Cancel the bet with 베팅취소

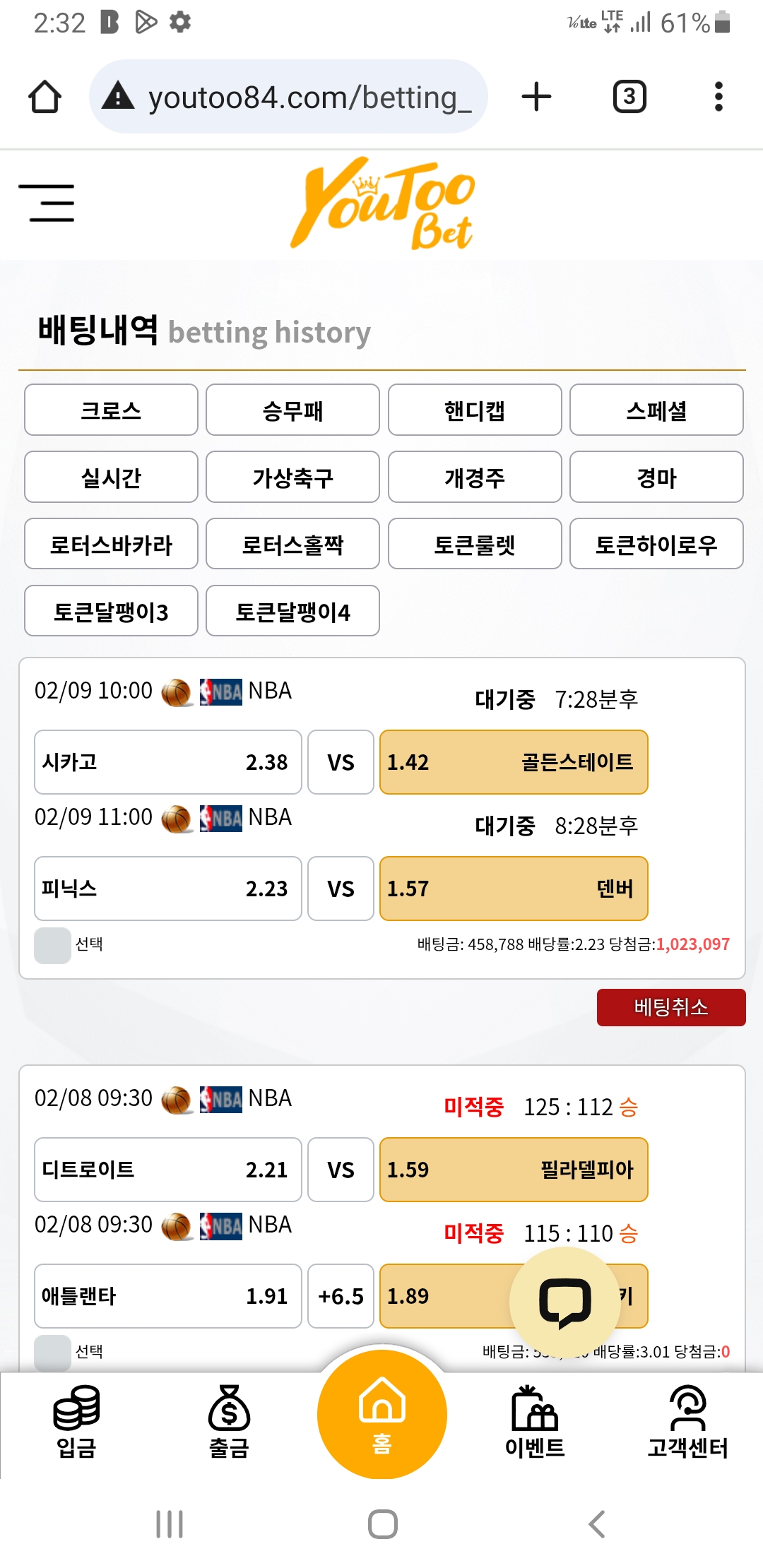pyautogui.click(x=671, y=1007)
